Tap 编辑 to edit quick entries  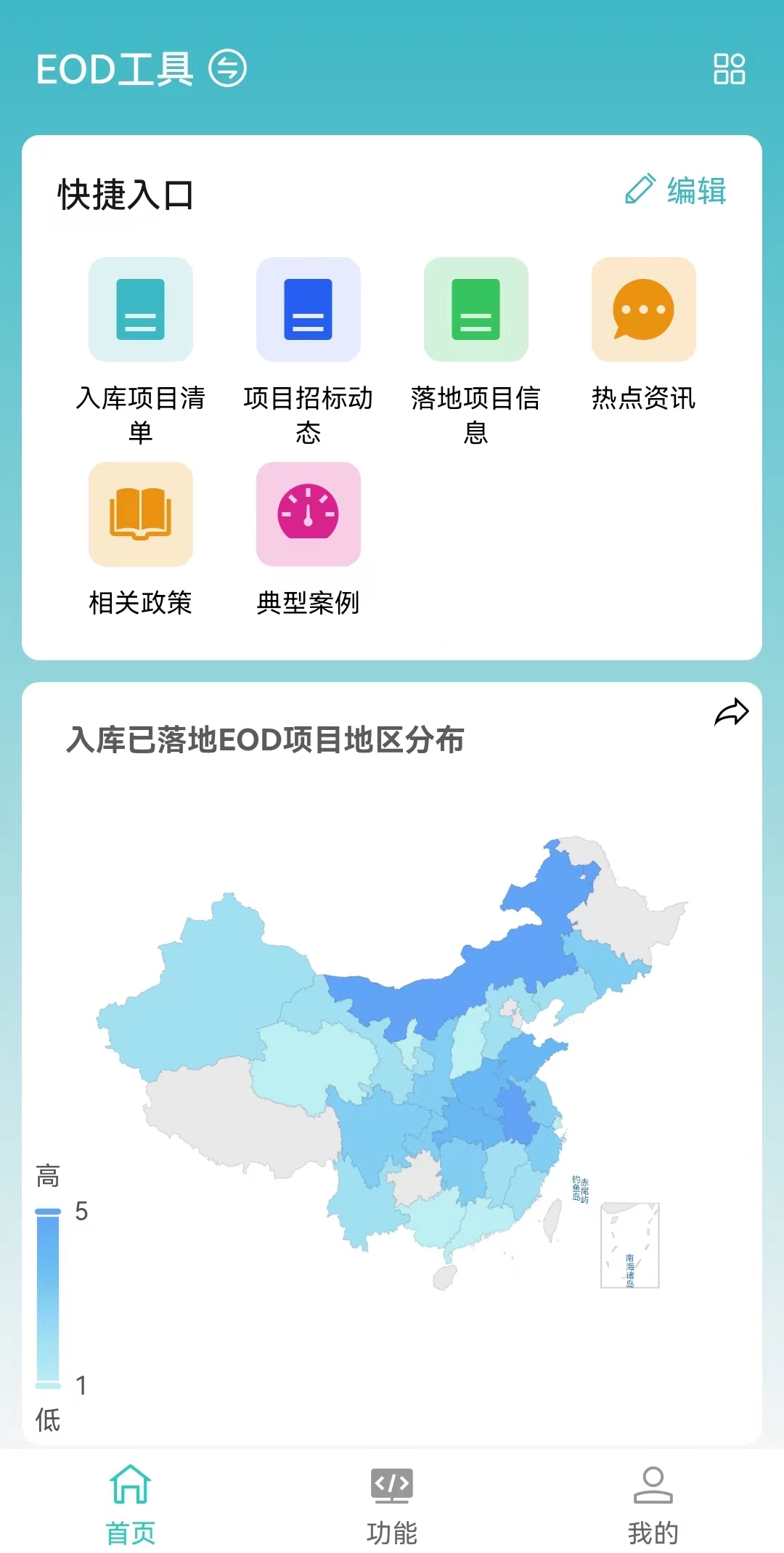pos(676,190)
